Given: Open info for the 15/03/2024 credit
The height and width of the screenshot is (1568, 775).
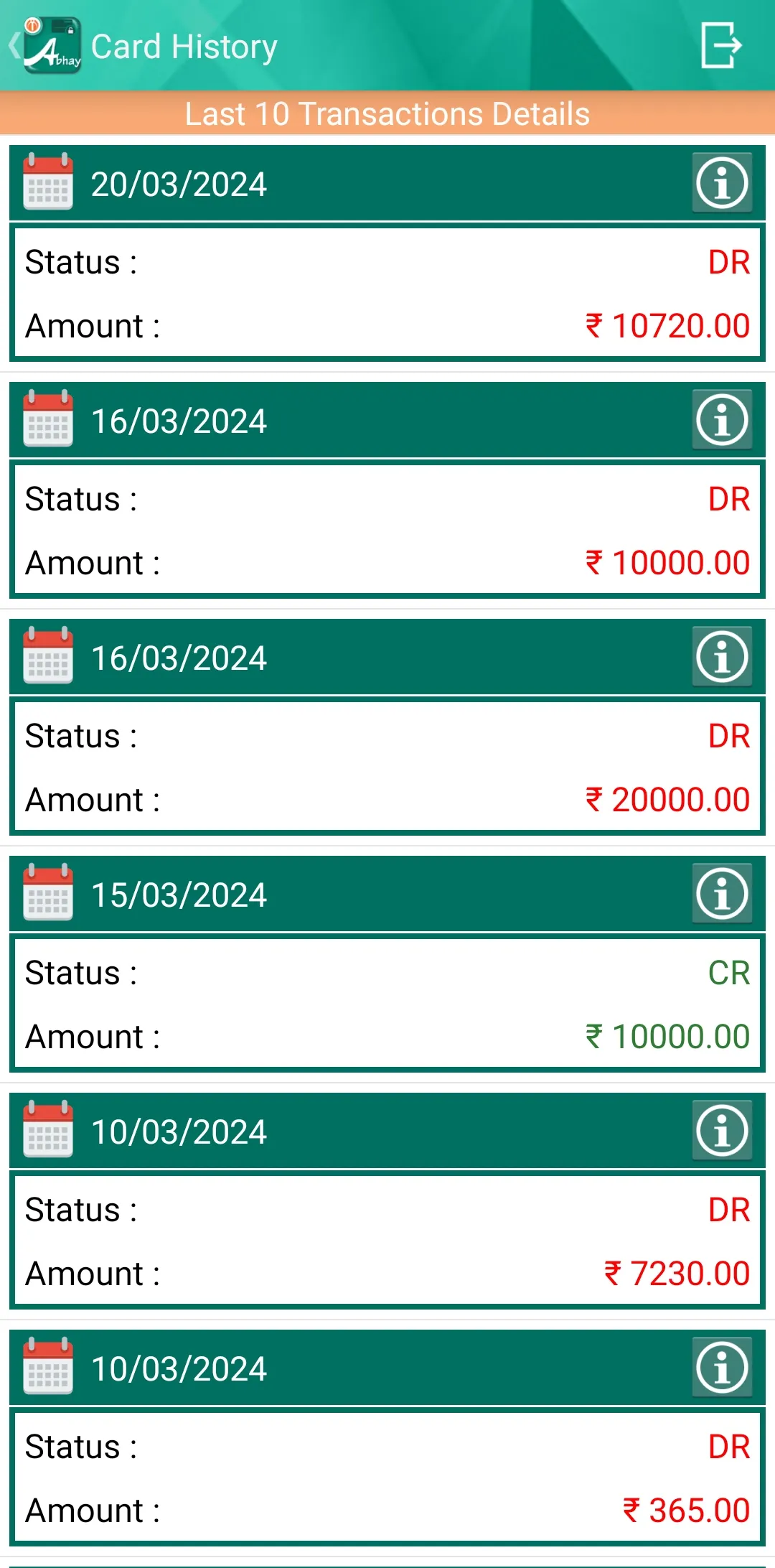Looking at the screenshot, I should coord(722,894).
